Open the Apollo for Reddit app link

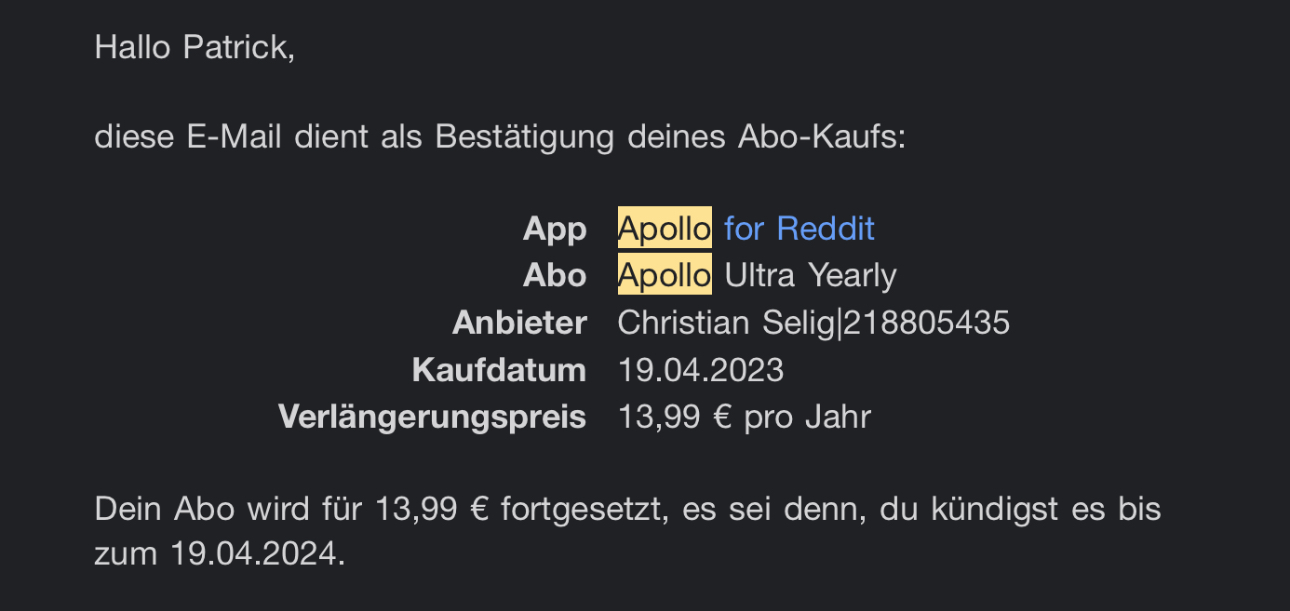797,228
